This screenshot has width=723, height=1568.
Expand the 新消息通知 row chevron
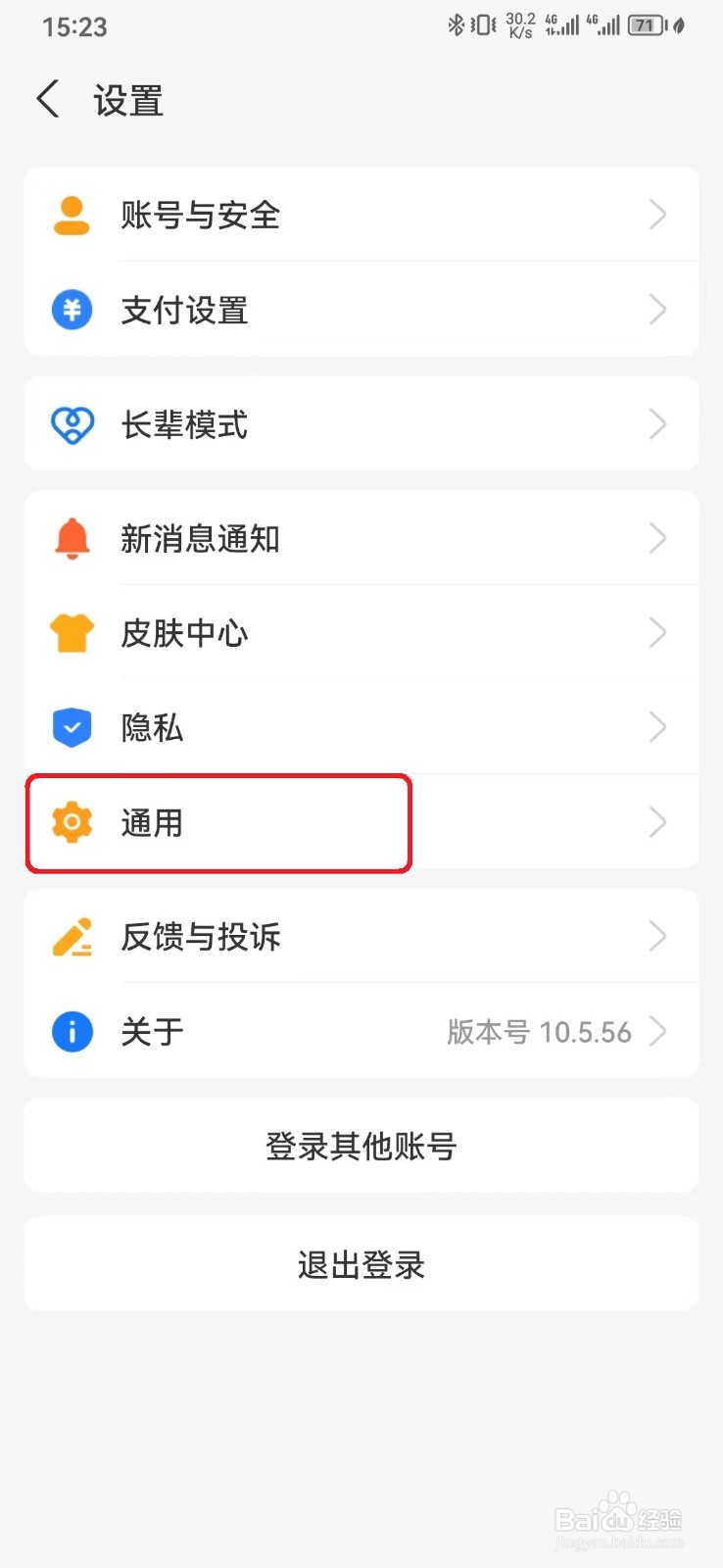[657, 537]
